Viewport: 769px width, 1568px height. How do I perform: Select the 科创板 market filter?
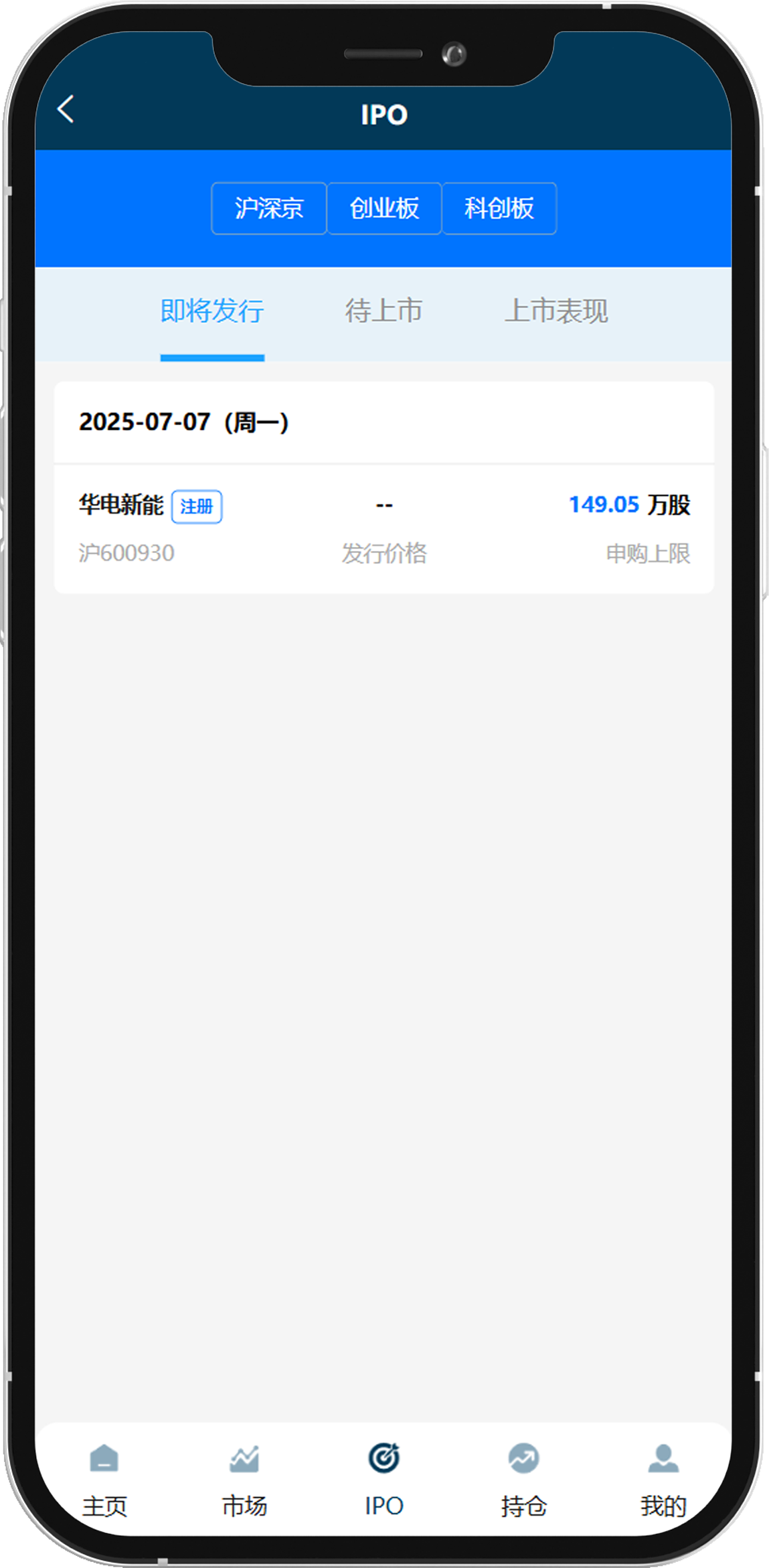tap(499, 208)
